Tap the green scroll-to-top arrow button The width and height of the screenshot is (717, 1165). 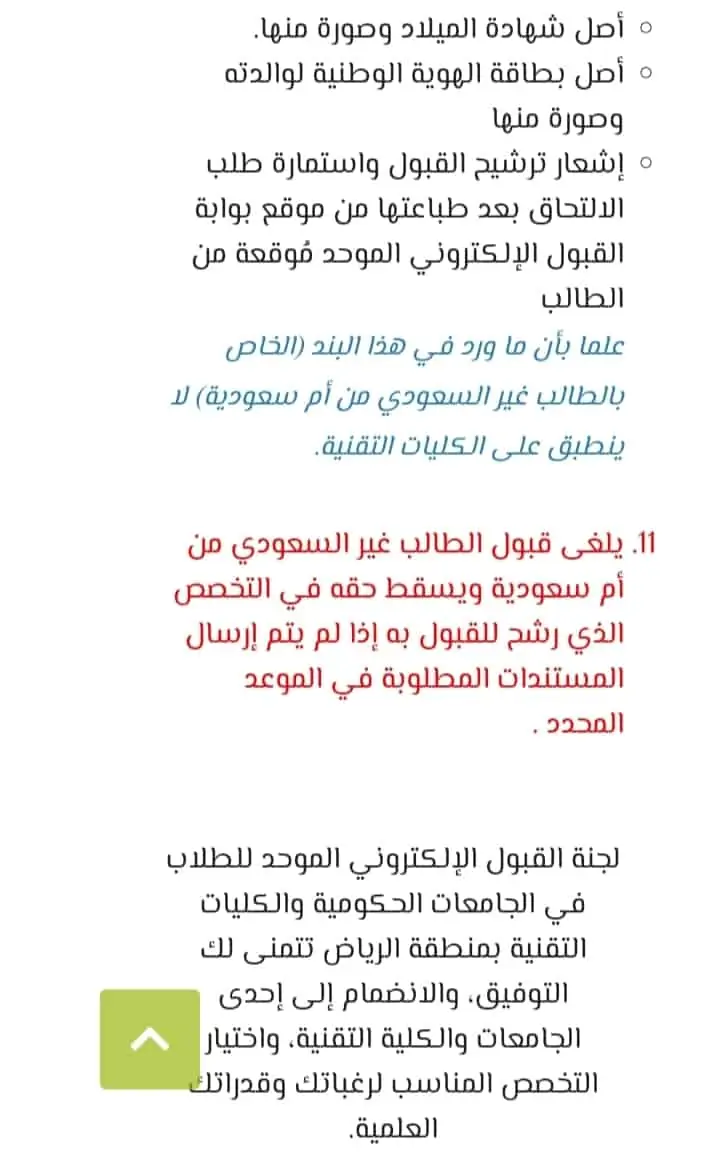(150, 1039)
